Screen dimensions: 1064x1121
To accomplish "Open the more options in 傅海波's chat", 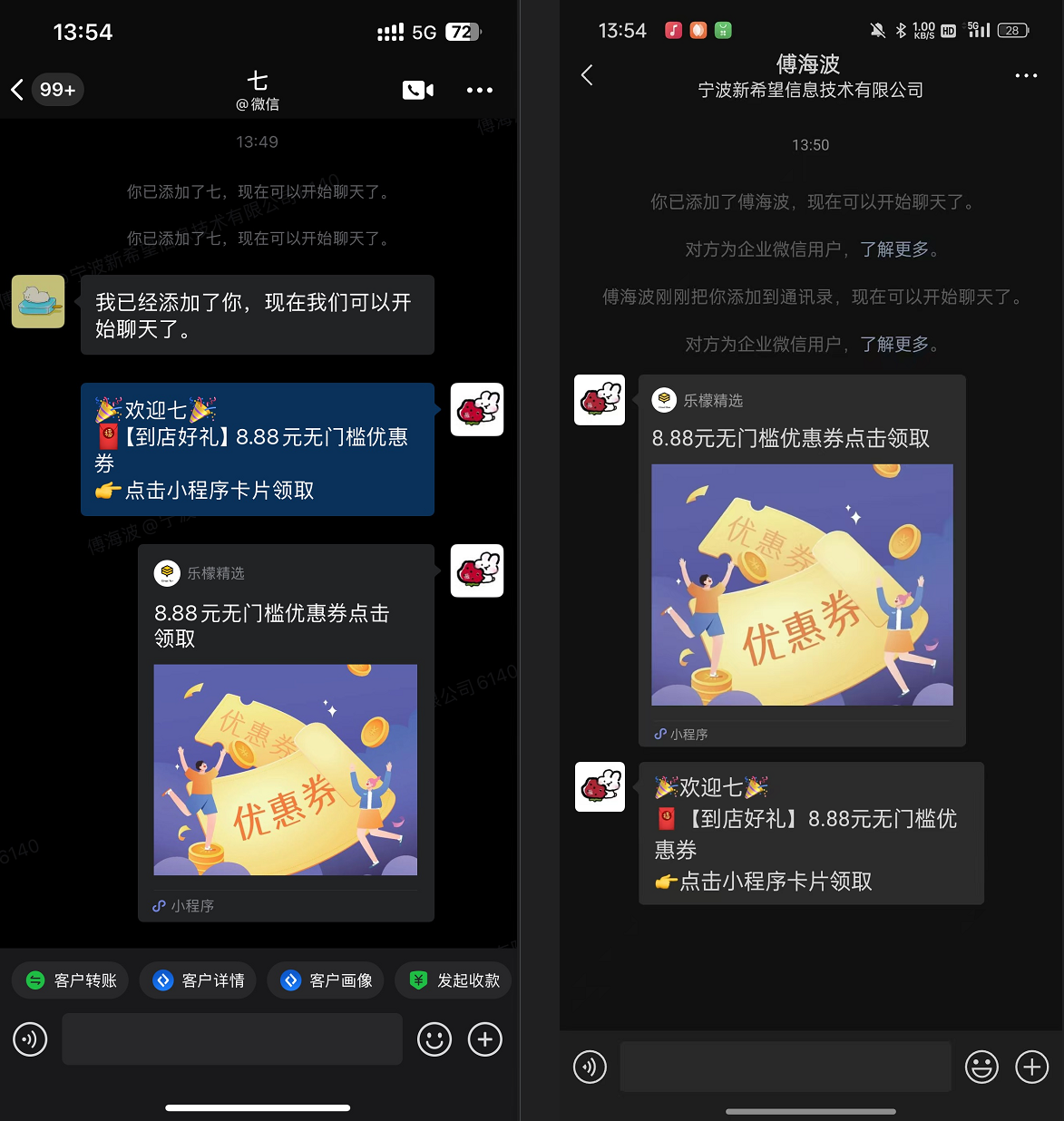I will 1026,75.
